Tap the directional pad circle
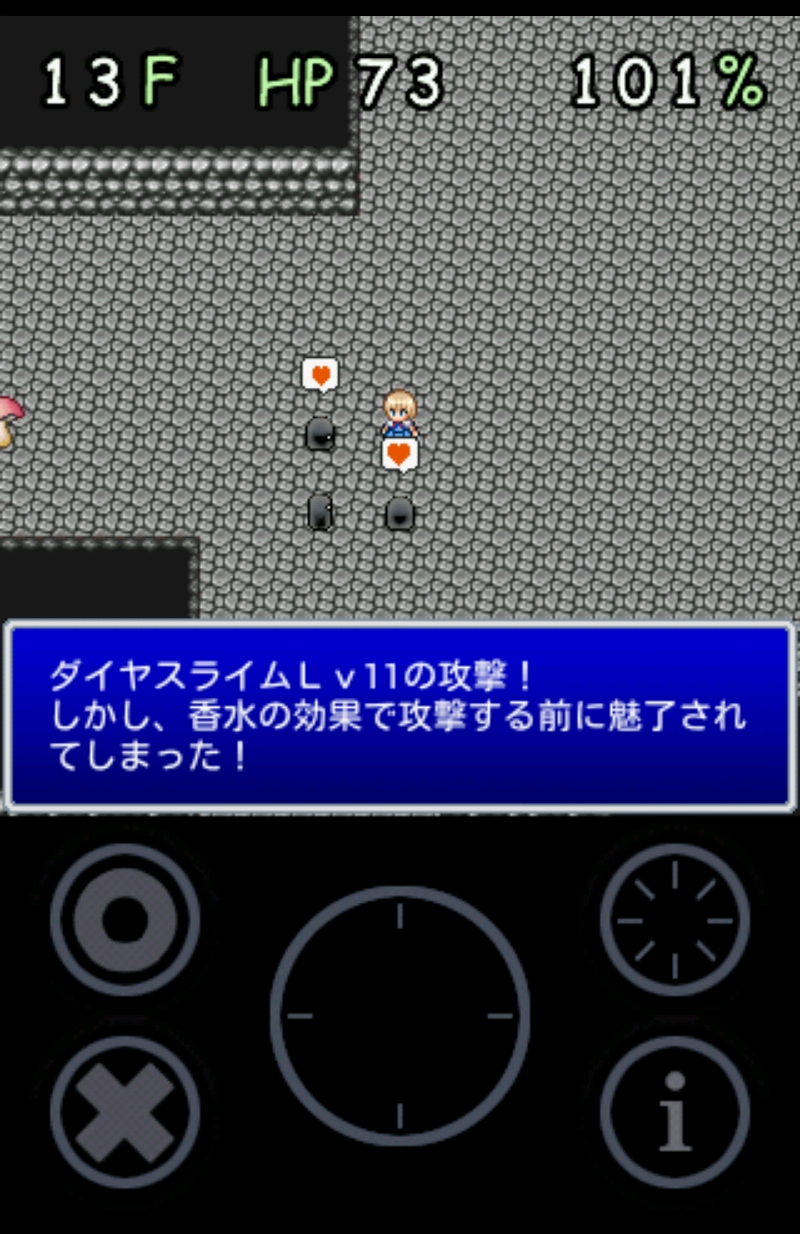 [400, 1015]
